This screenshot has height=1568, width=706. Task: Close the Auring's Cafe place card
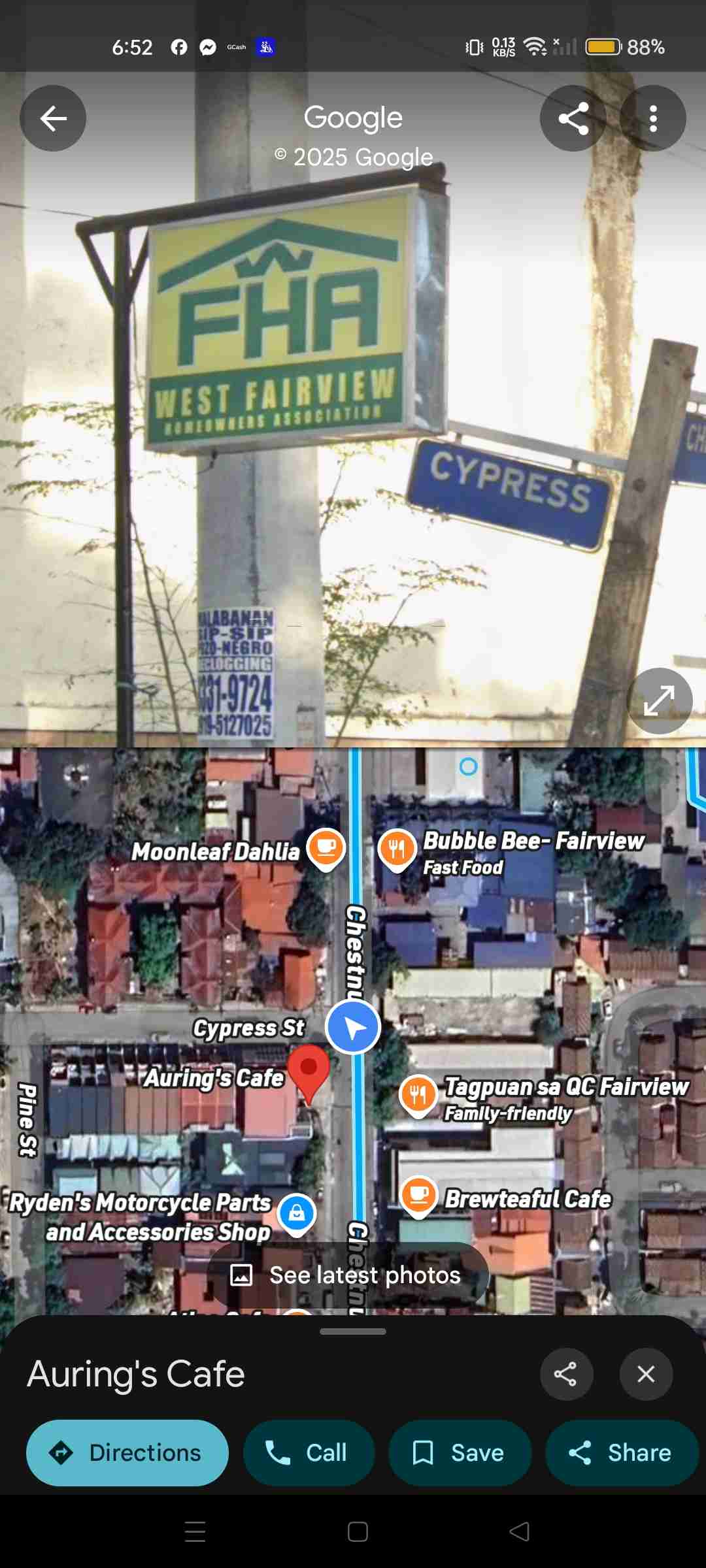click(646, 1374)
